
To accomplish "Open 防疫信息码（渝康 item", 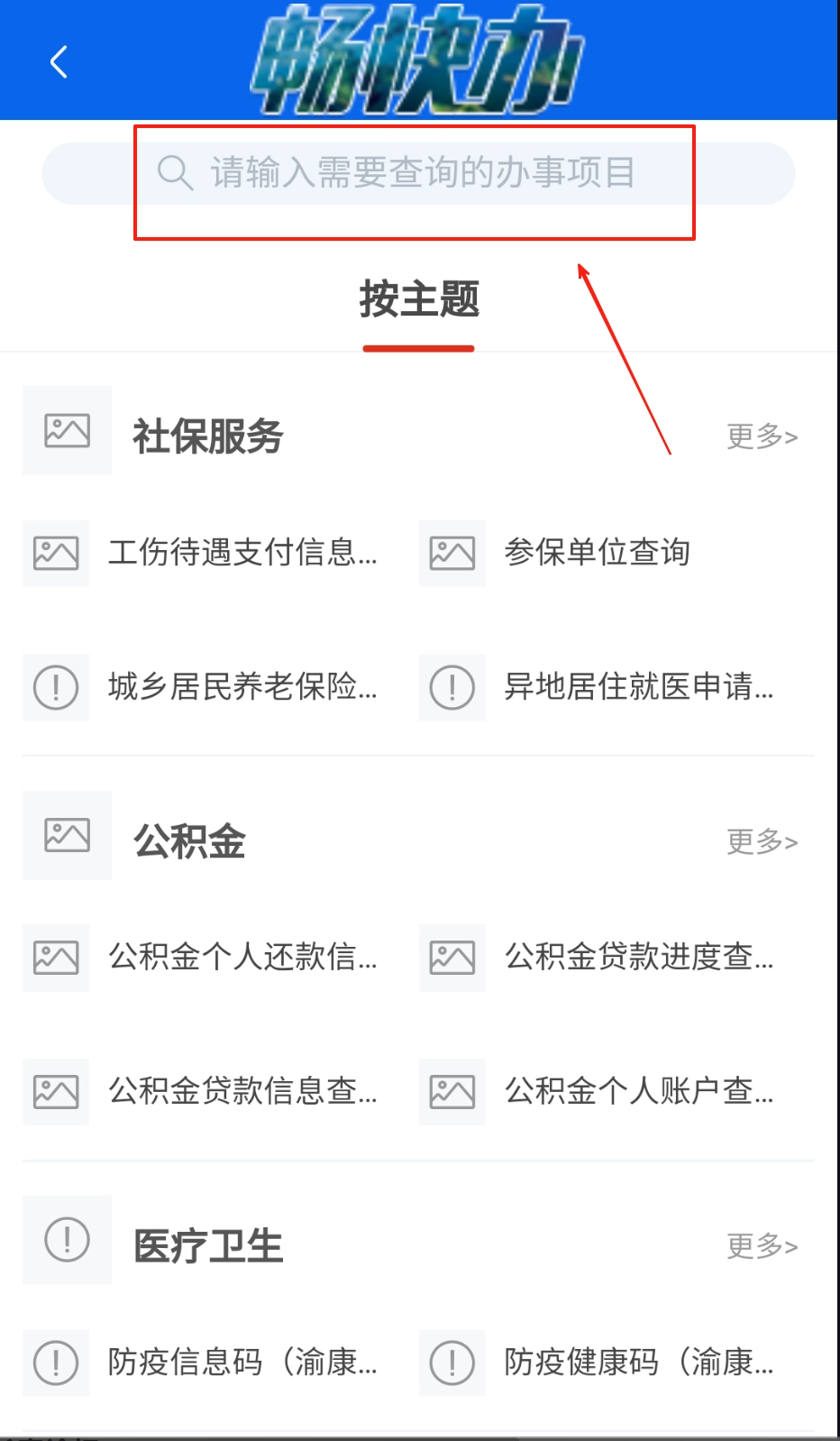I will click(x=242, y=1362).
